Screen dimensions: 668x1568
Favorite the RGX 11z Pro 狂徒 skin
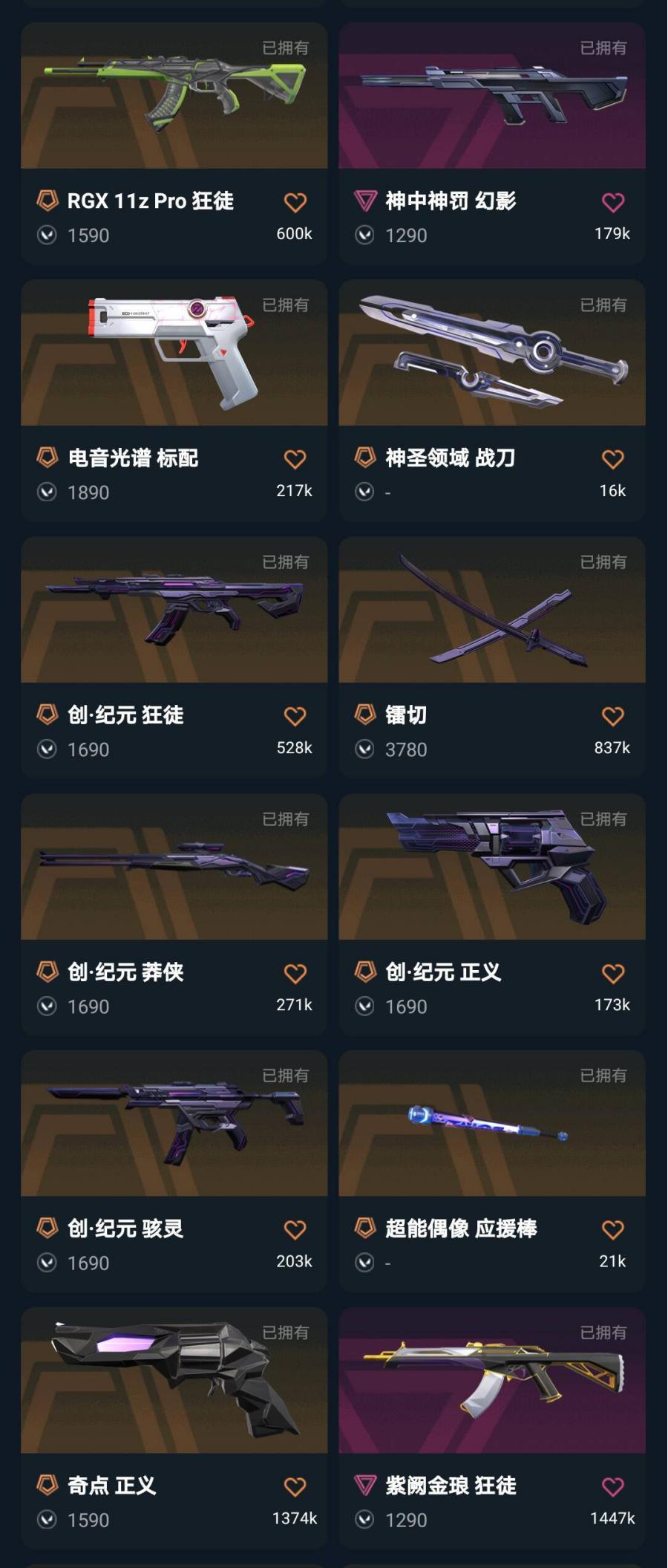pos(295,201)
